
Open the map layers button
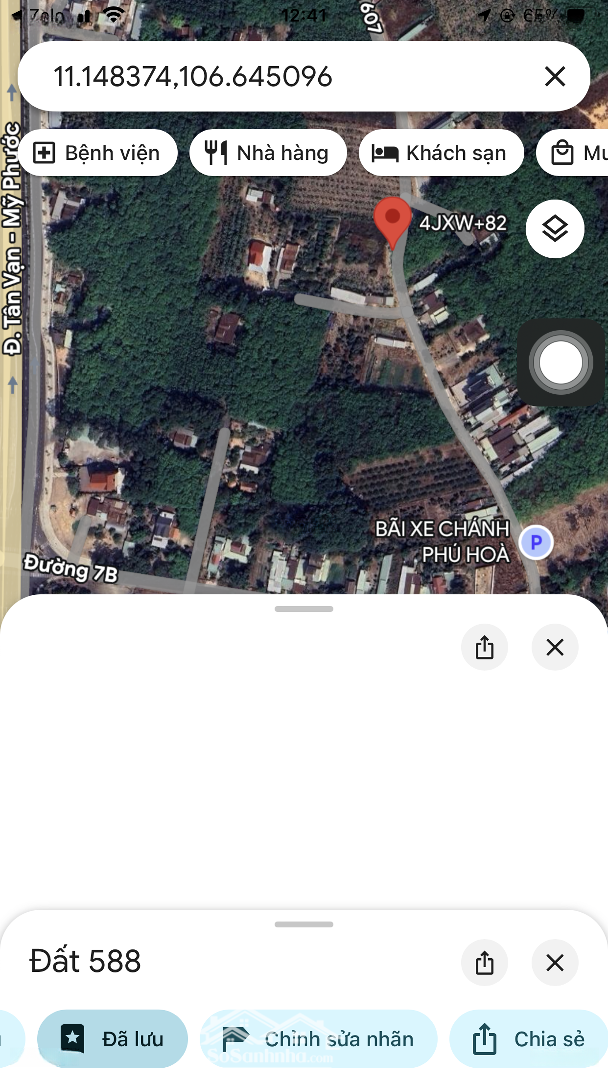tap(555, 229)
